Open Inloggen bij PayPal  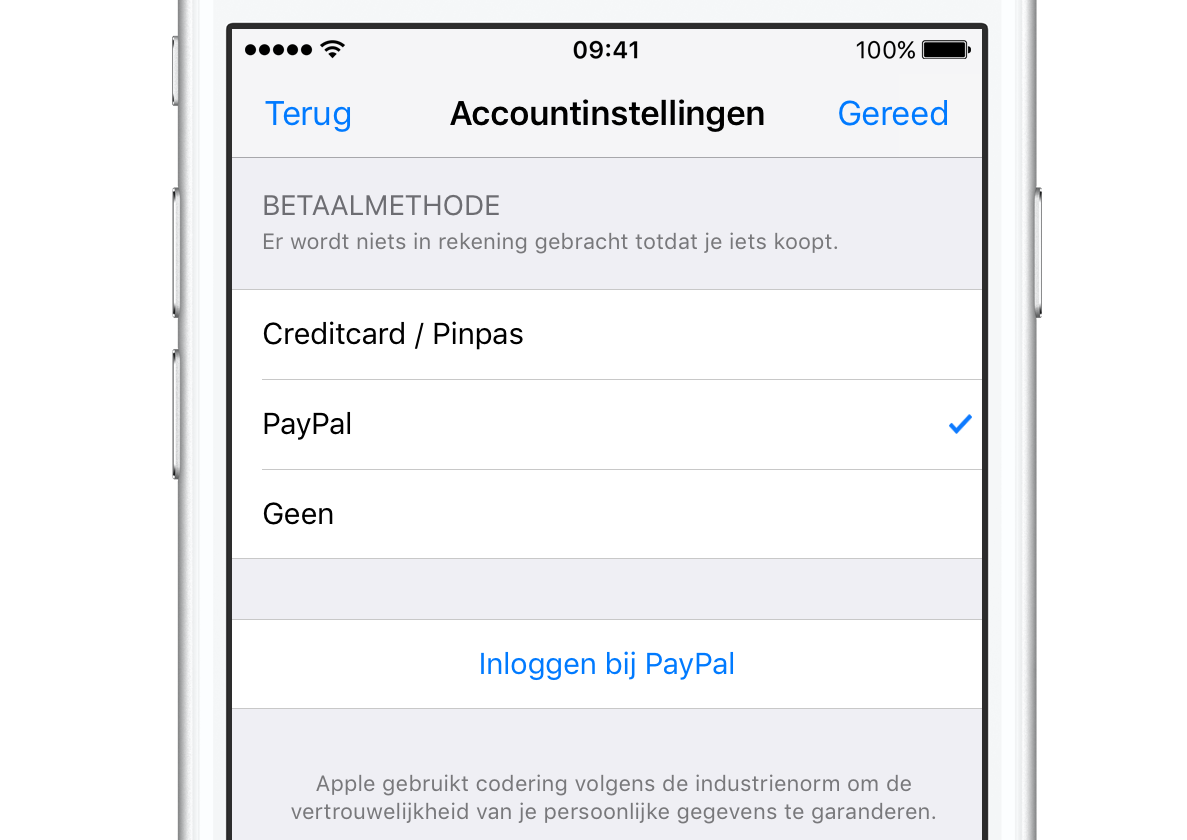point(606,664)
